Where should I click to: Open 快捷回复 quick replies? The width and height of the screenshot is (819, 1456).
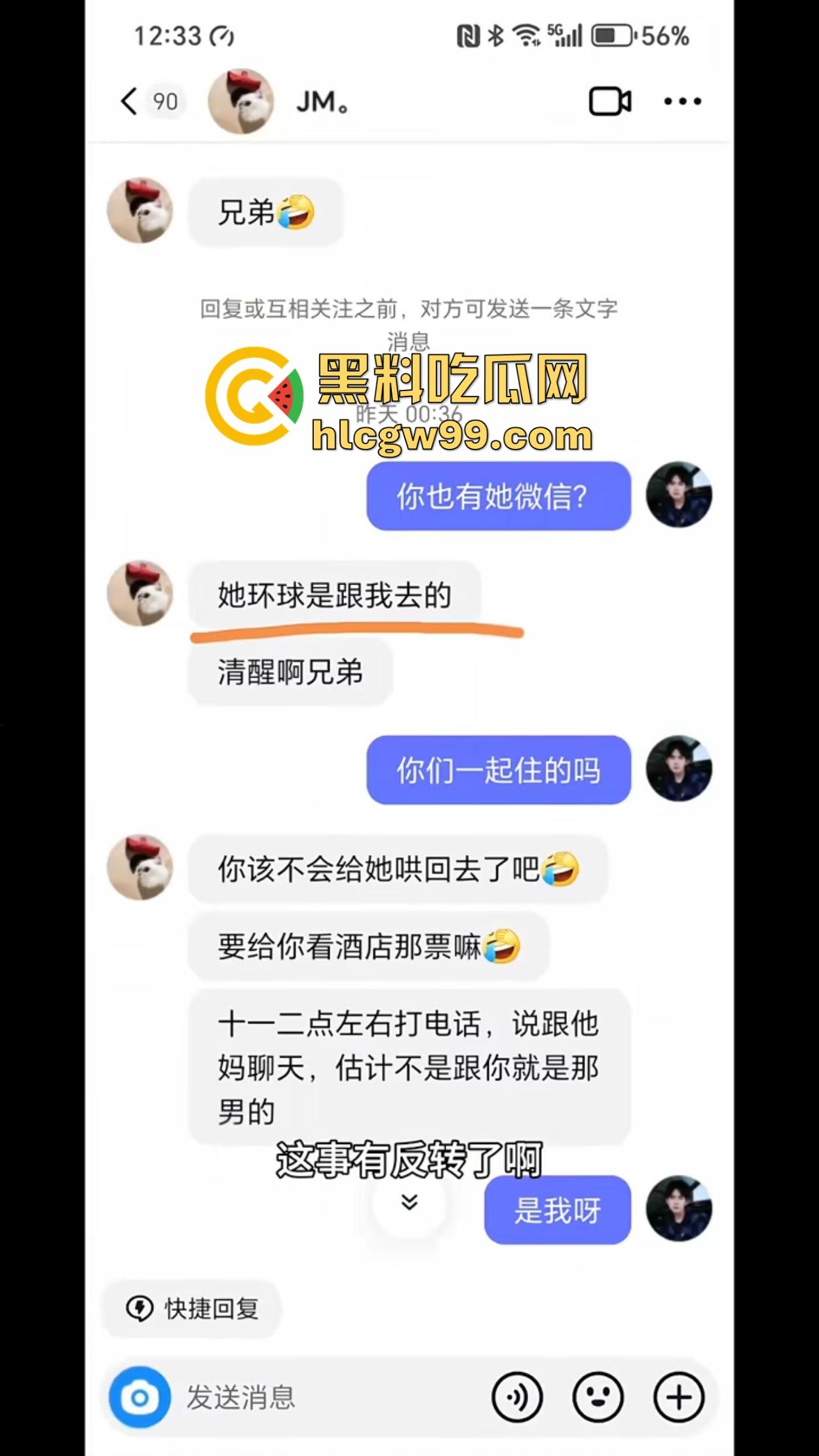point(192,1309)
